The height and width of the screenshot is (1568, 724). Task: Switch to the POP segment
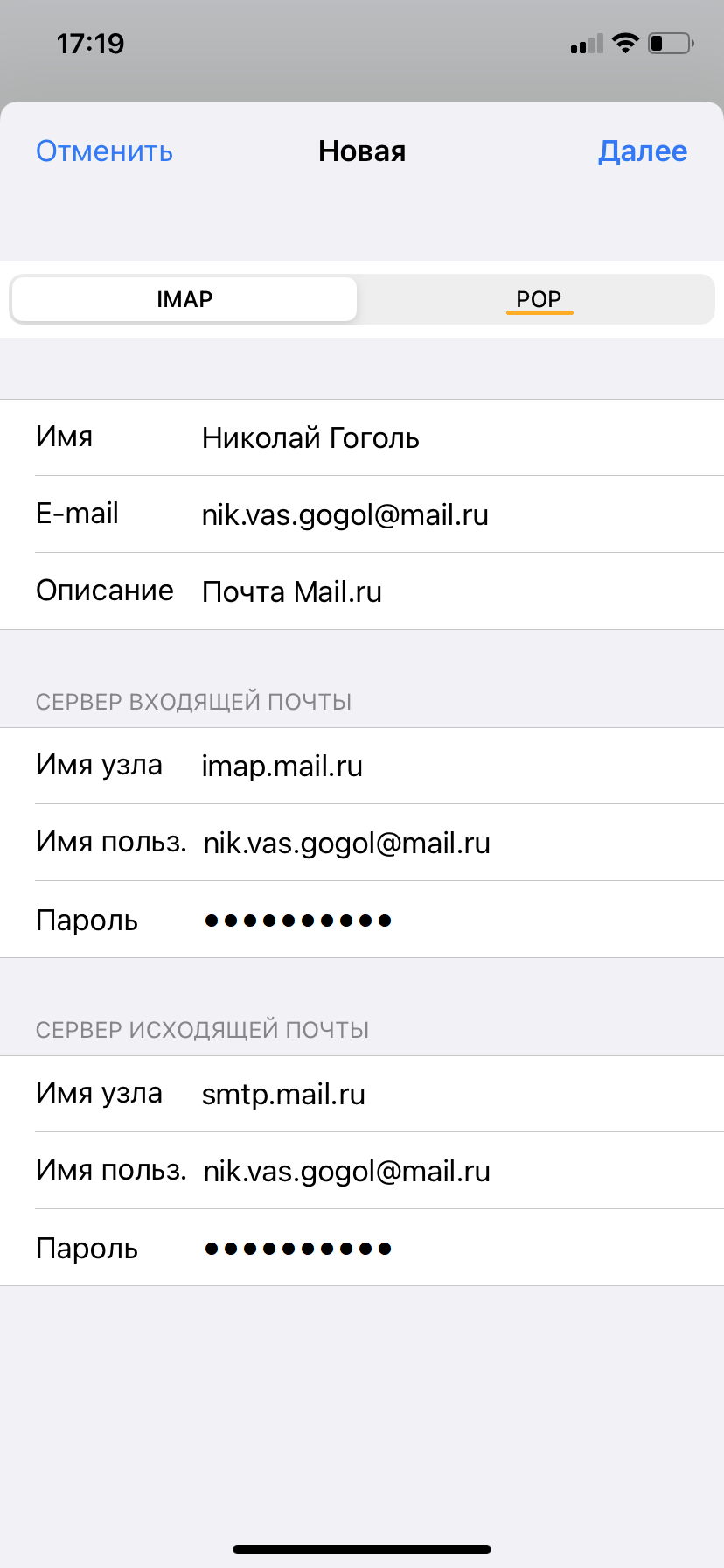pos(539,299)
